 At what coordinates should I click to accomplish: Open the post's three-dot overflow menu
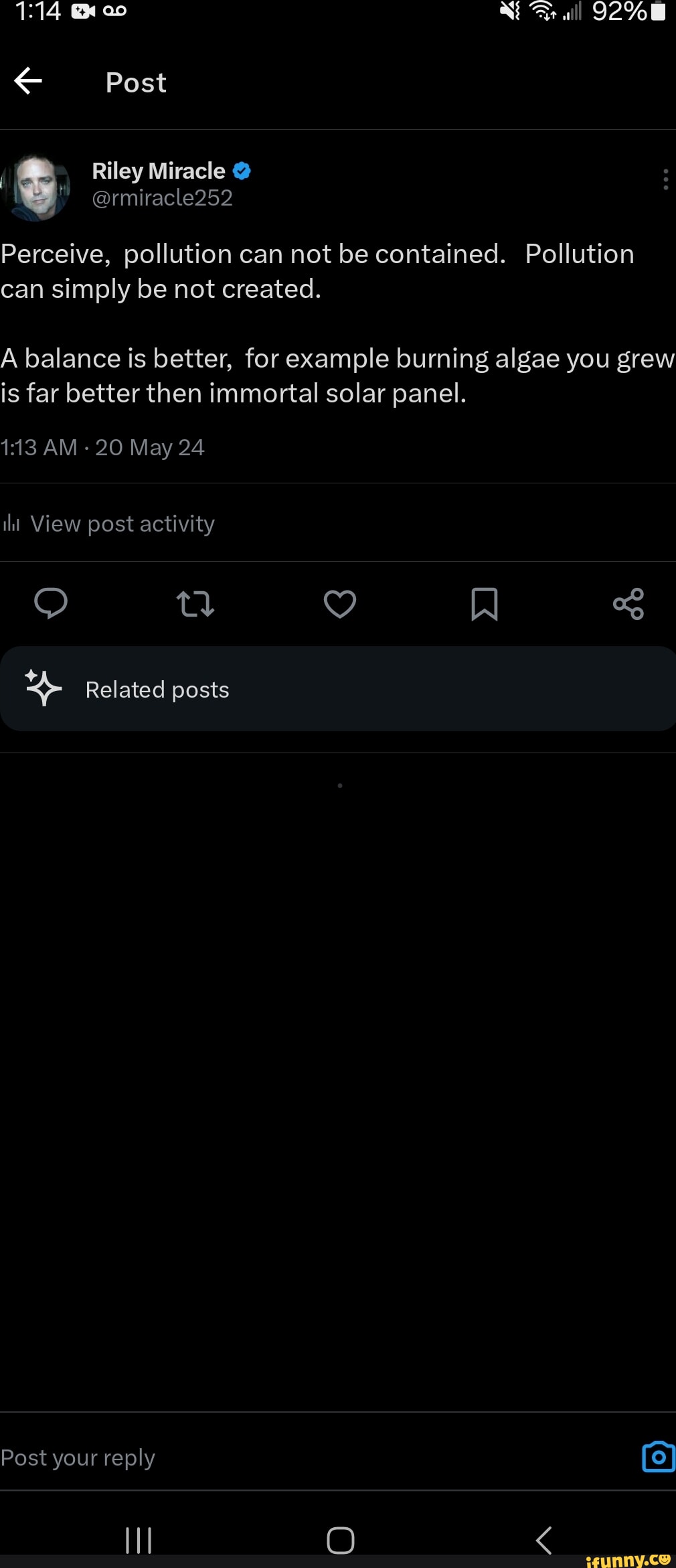665,179
